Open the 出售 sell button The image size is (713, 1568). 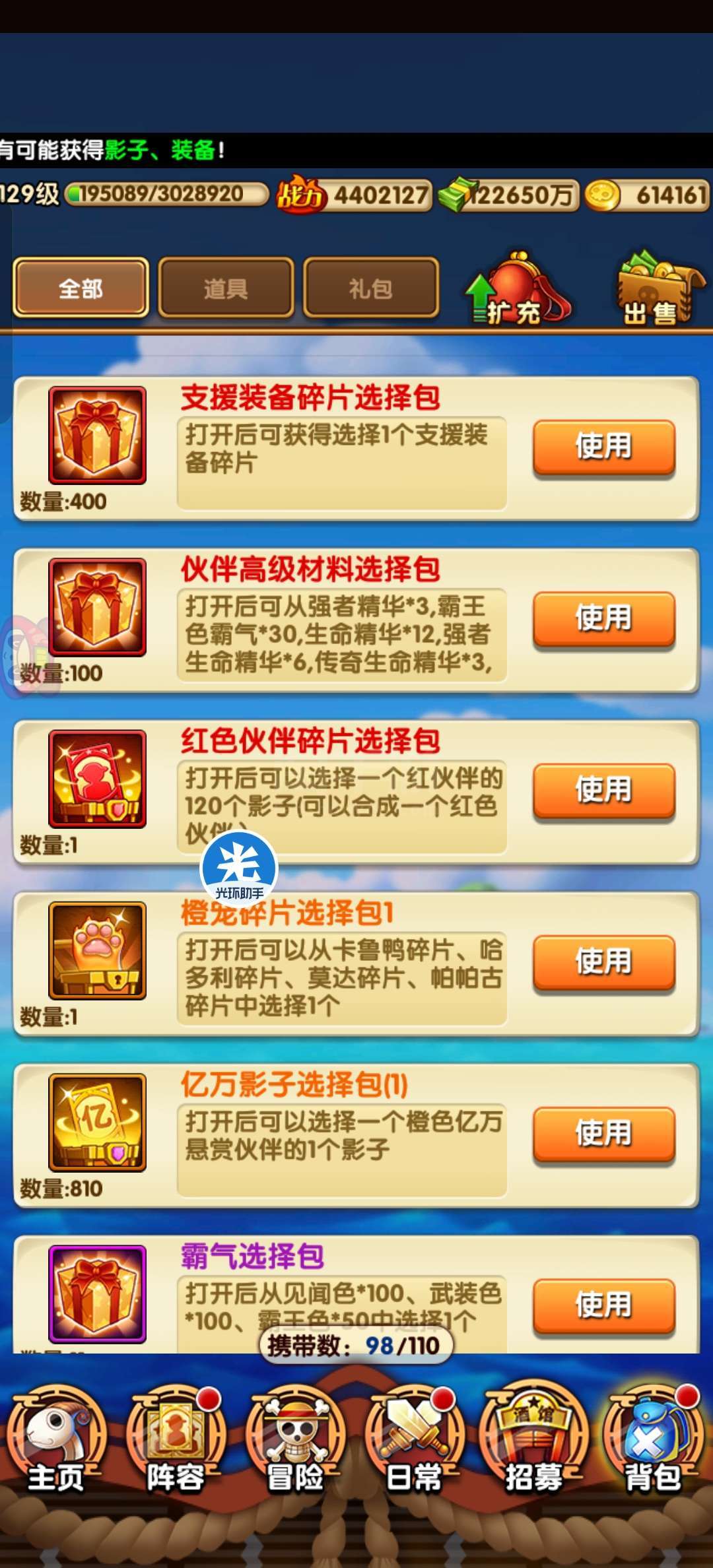659,288
